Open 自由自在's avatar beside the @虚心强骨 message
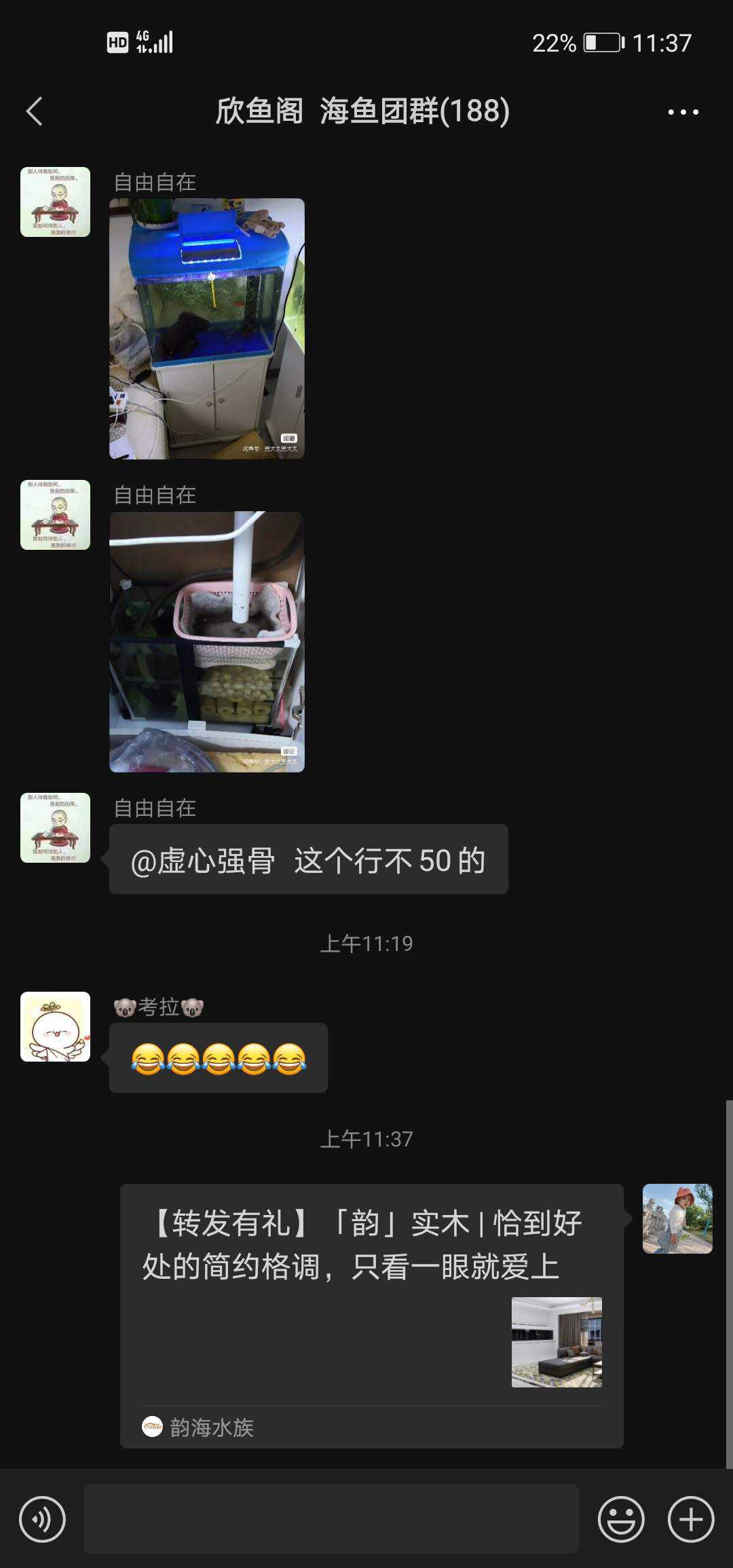Image resolution: width=733 pixels, height=1568 pixels. [x=55, y=827]
